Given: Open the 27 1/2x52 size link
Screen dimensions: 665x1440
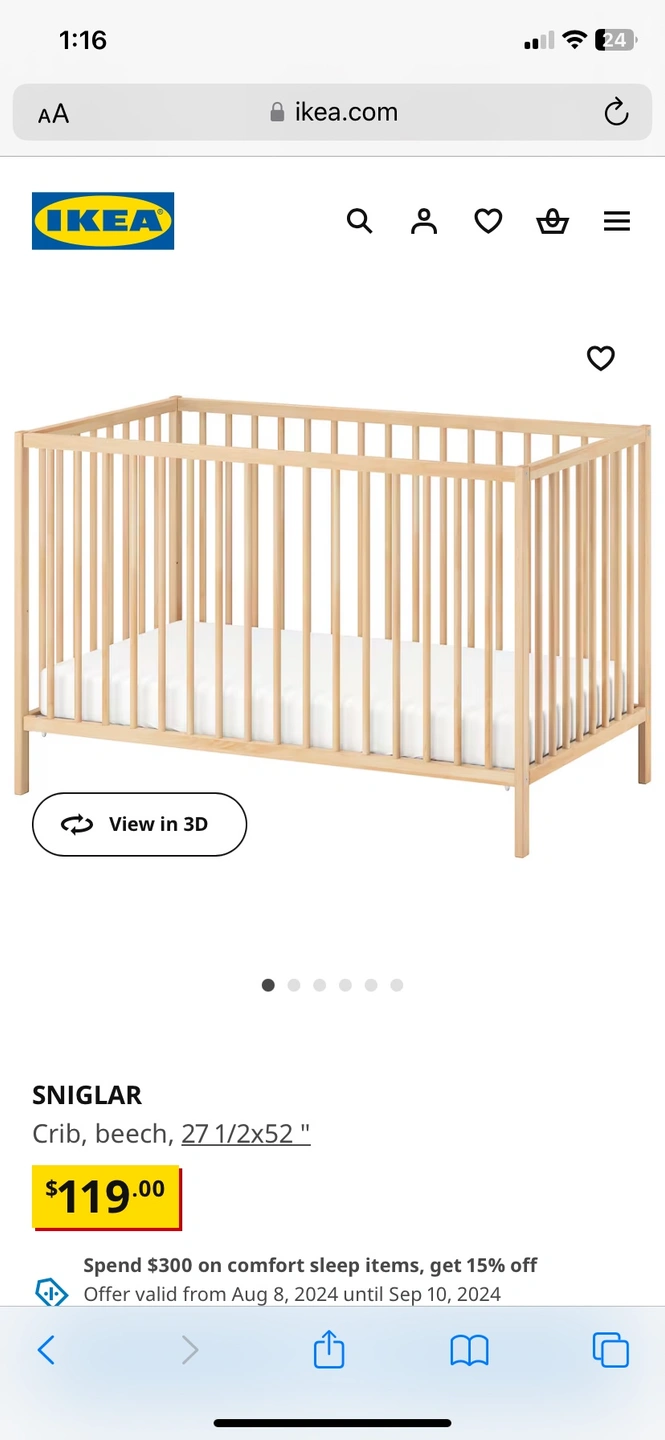Looking at the screenshot, I should pyautogui.click(x=246, y=1134).
